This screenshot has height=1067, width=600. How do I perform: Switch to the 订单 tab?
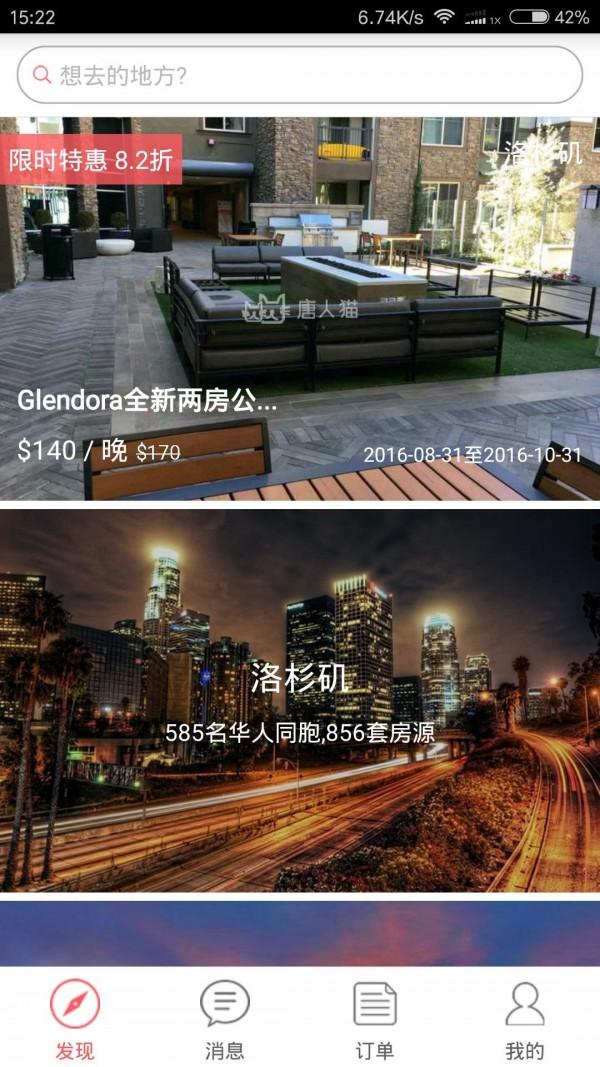tap(375, 1018)
